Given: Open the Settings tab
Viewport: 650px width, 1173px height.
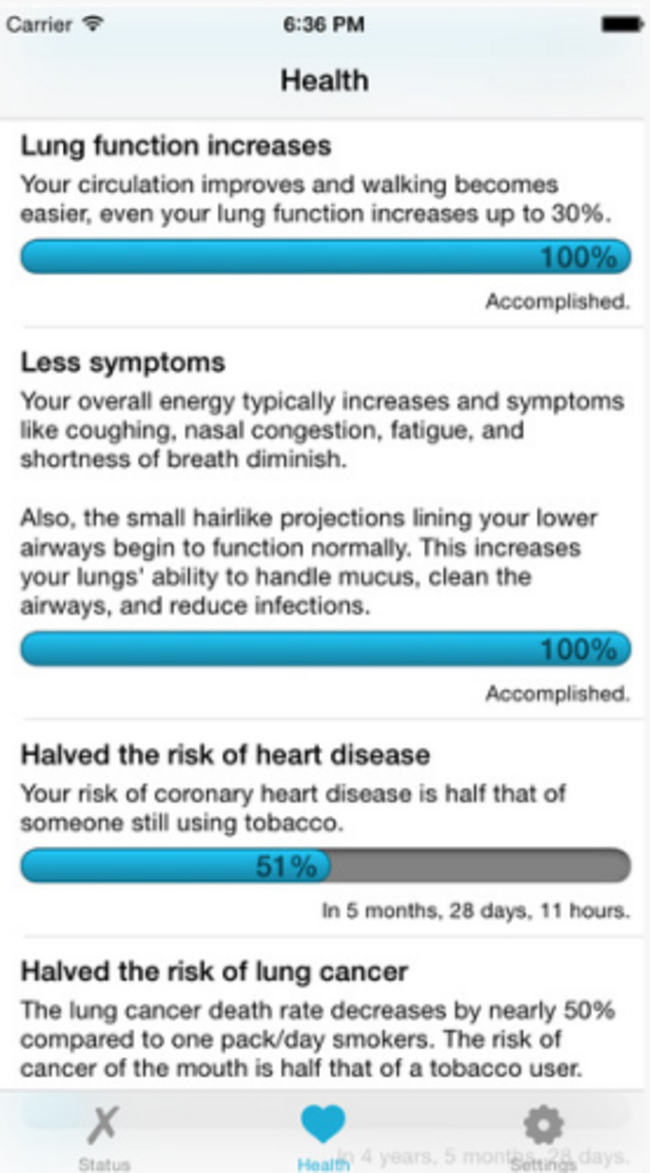Looking at the screenshot, I should (x=543, y=1134).
